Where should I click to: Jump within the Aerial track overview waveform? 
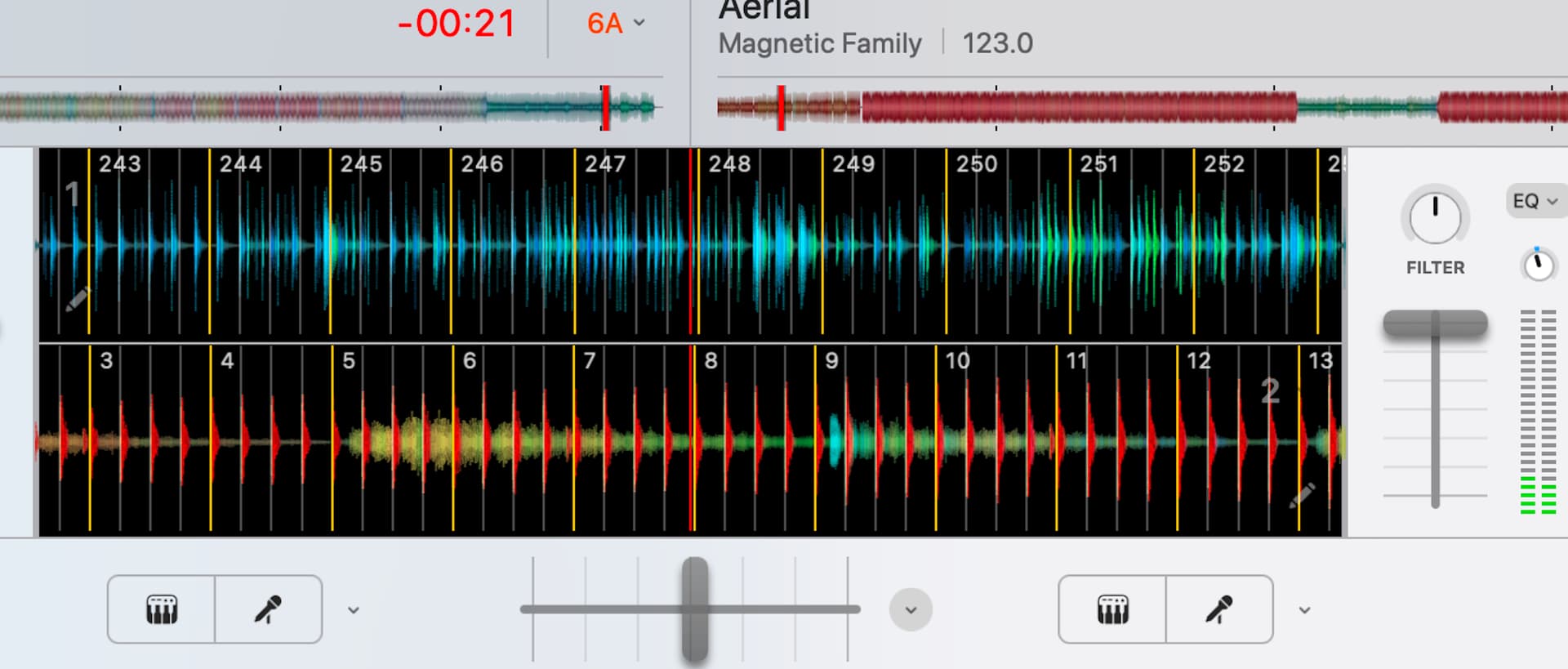(1143, 107)
